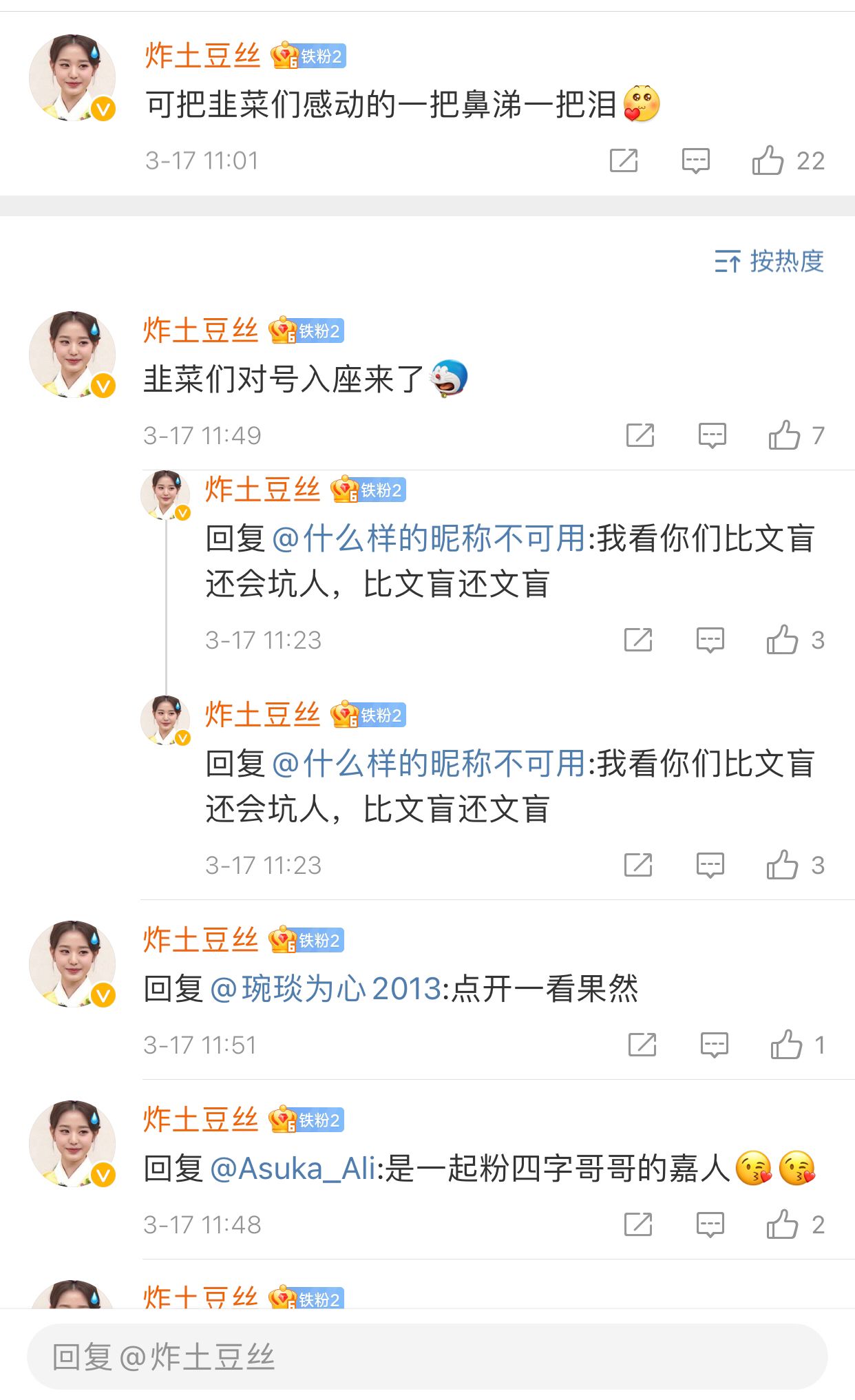Like the comment 韭菜们对号入座来了
This screenshot has width=855, height=1400.
[785, 436]
